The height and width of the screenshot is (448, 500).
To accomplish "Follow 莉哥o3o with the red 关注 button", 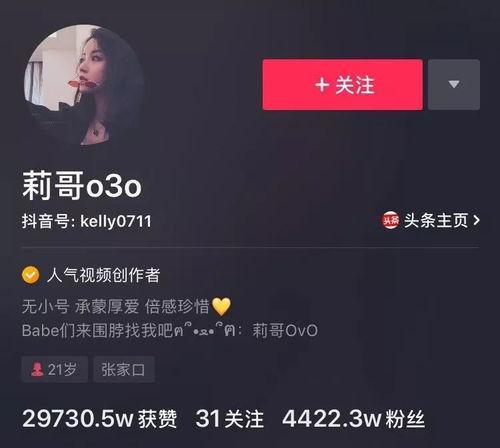I will pos(342,85).
